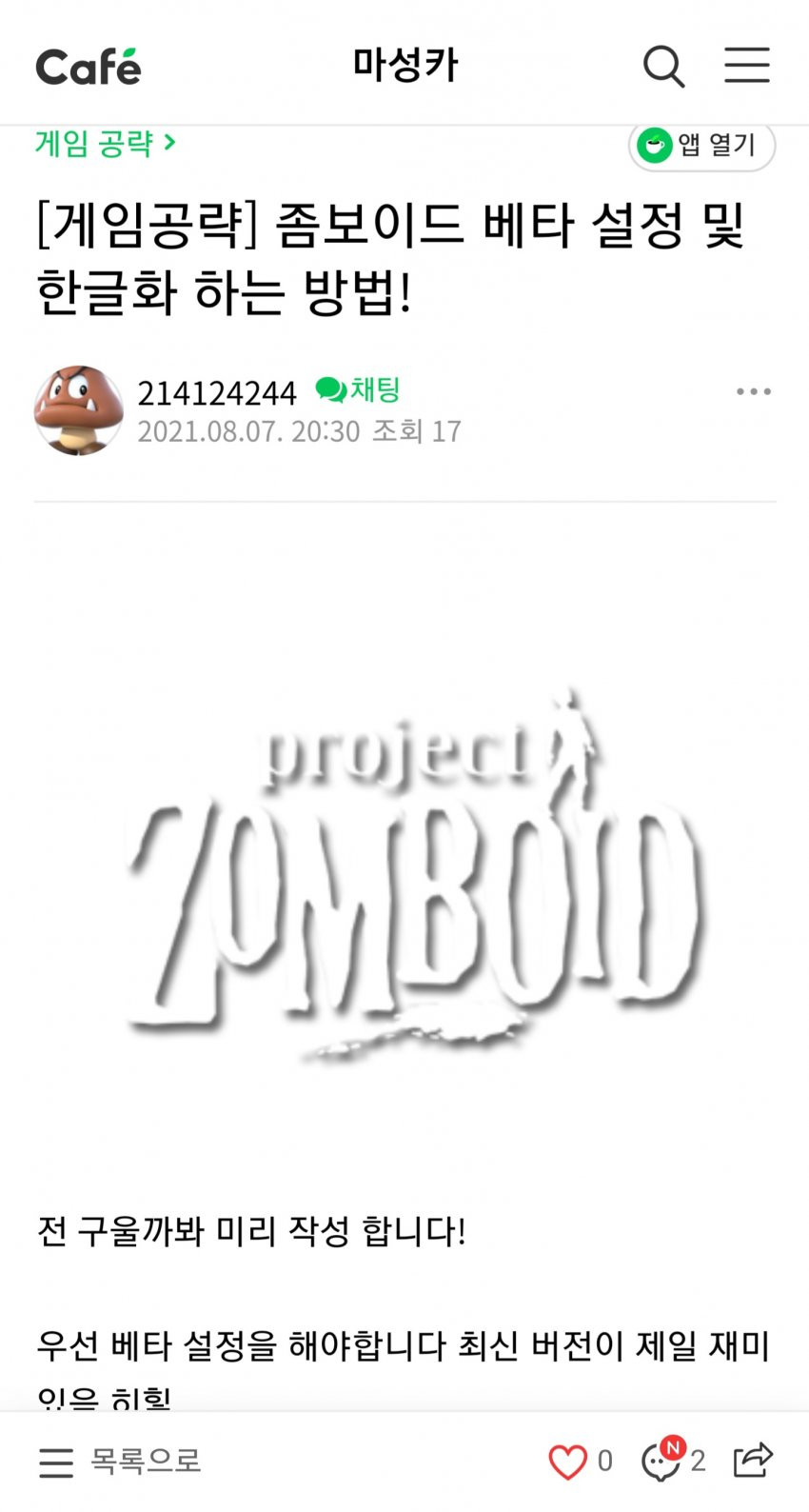Open the 게임 공략 board link
This screenshot has width=809, height=1512.
[x=106, y=144]
